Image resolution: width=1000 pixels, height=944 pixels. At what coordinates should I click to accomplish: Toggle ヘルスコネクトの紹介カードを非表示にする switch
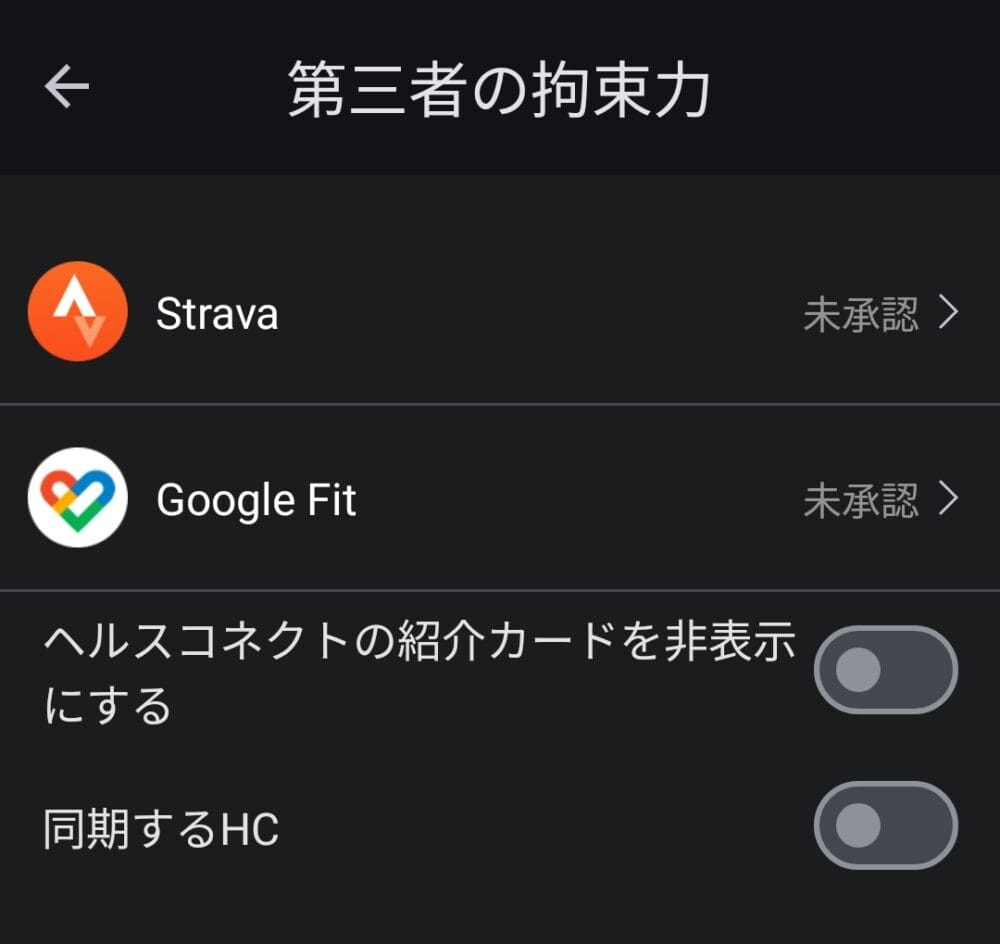pyautogui.click(x=885, y=670)
